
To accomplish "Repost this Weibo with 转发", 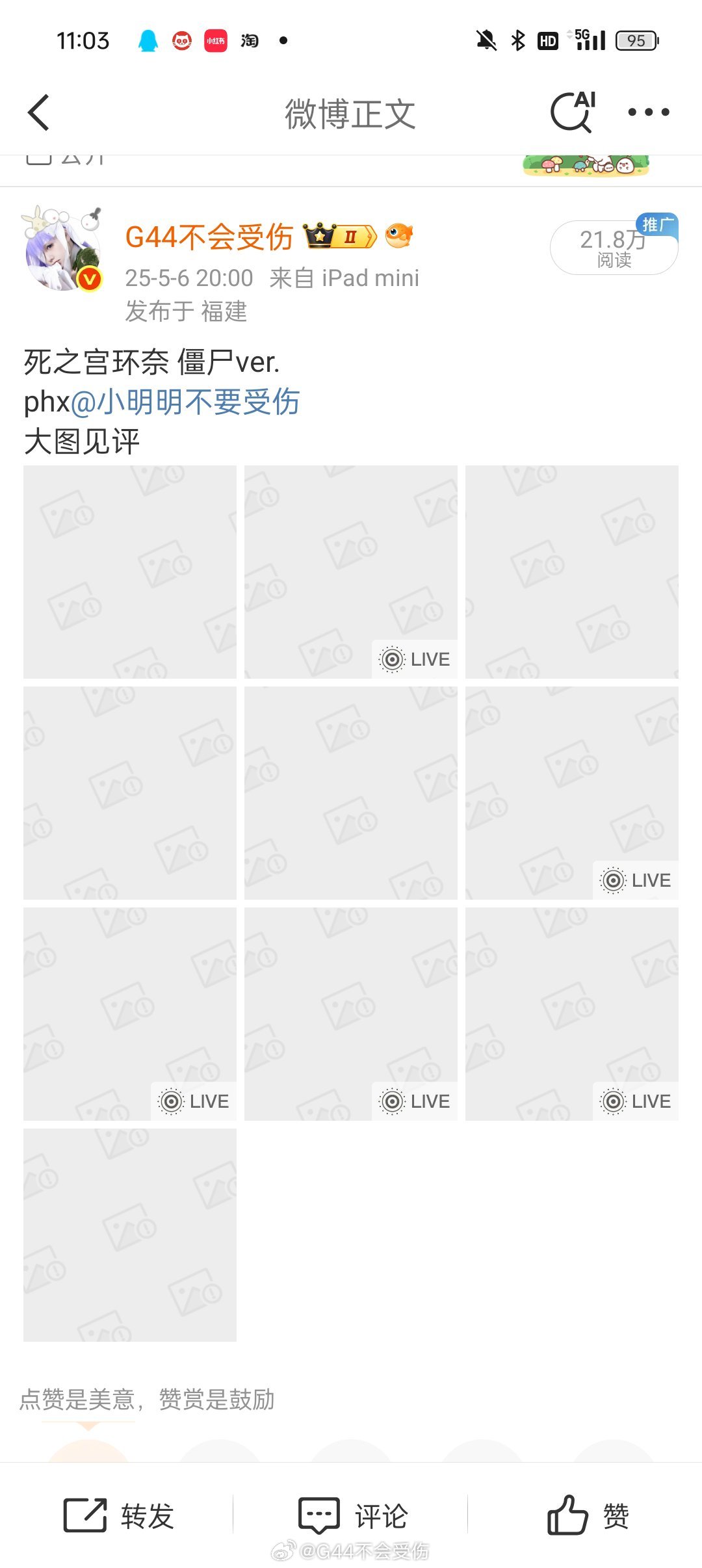I will 119,1516.
